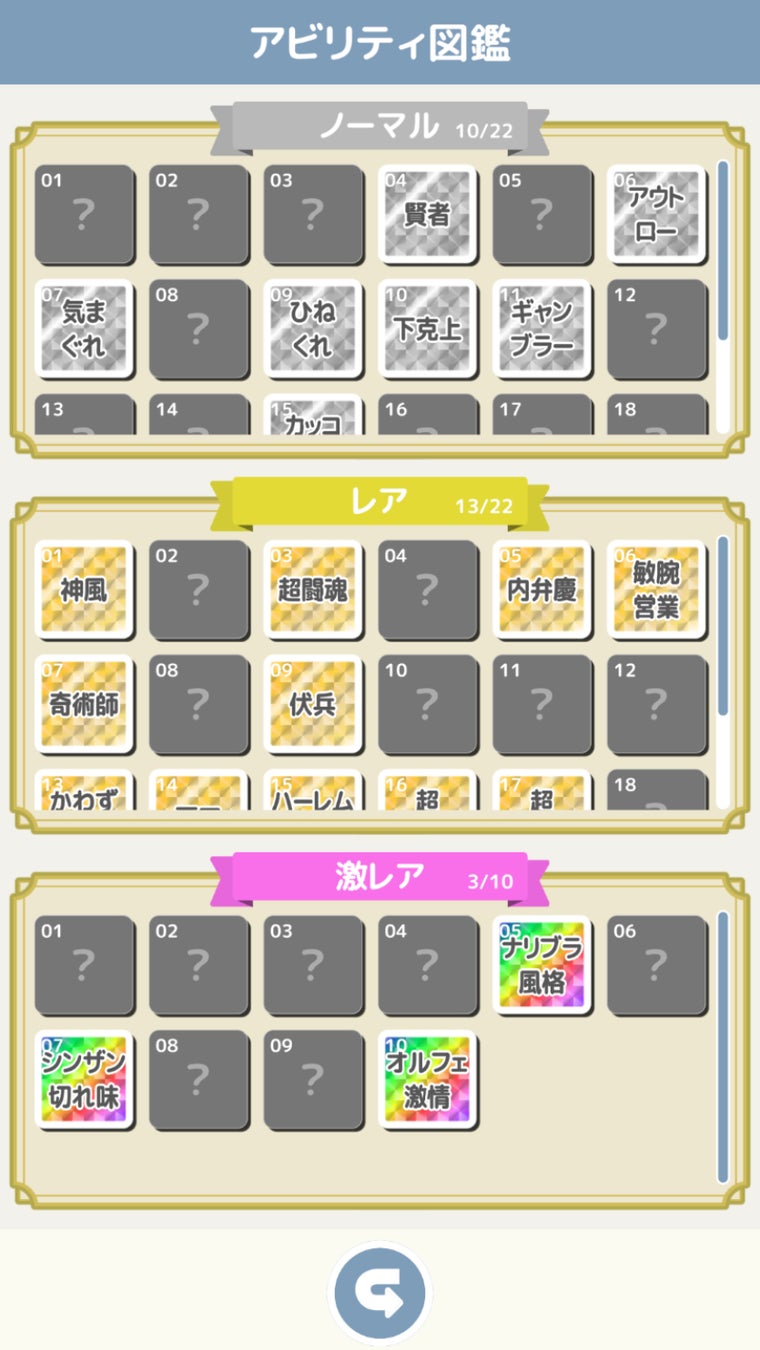View the 気まぐれ ability tile

pos(85,329)
